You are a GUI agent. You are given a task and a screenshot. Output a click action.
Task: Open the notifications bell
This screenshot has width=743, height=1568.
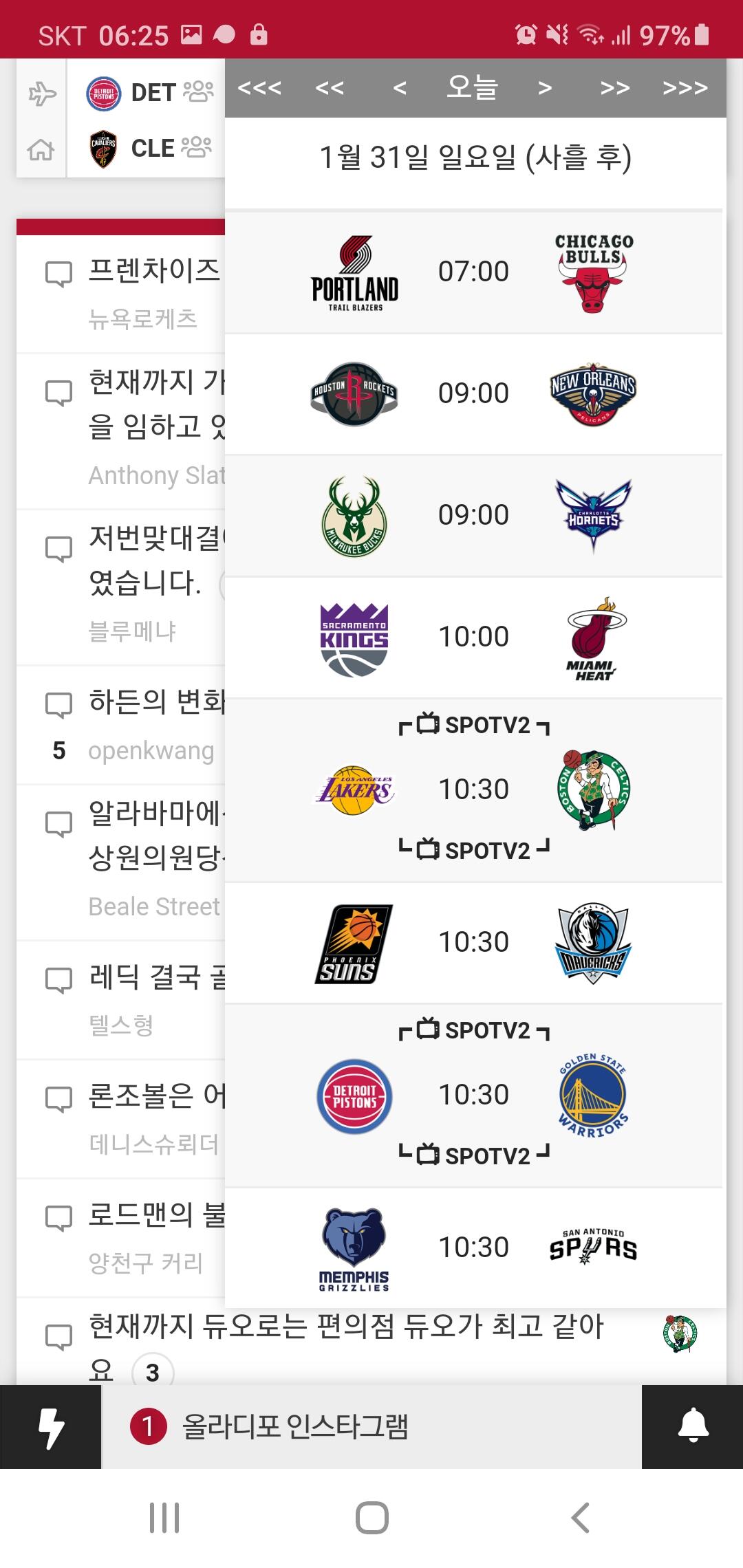693,1426
